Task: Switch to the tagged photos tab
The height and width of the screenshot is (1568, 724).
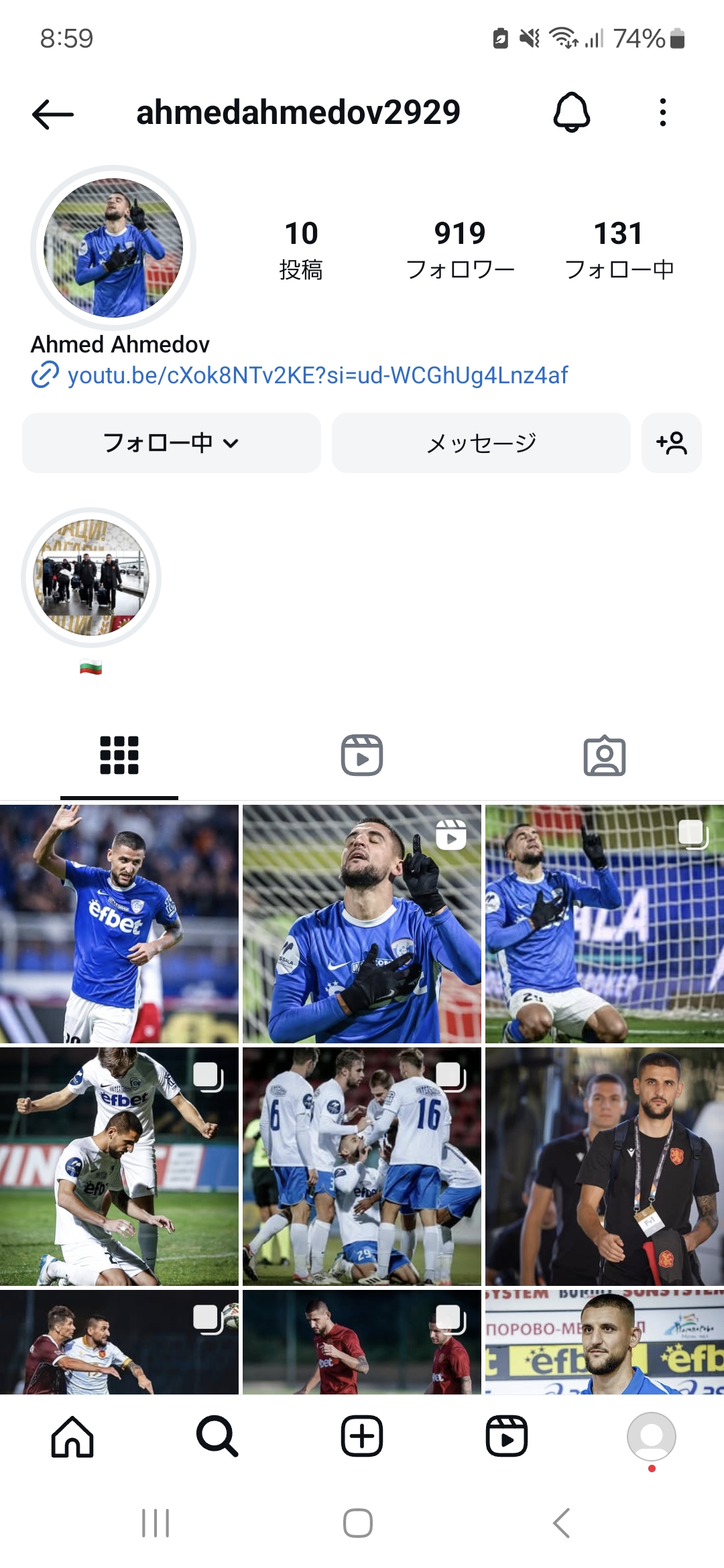Action: [604, 756]
